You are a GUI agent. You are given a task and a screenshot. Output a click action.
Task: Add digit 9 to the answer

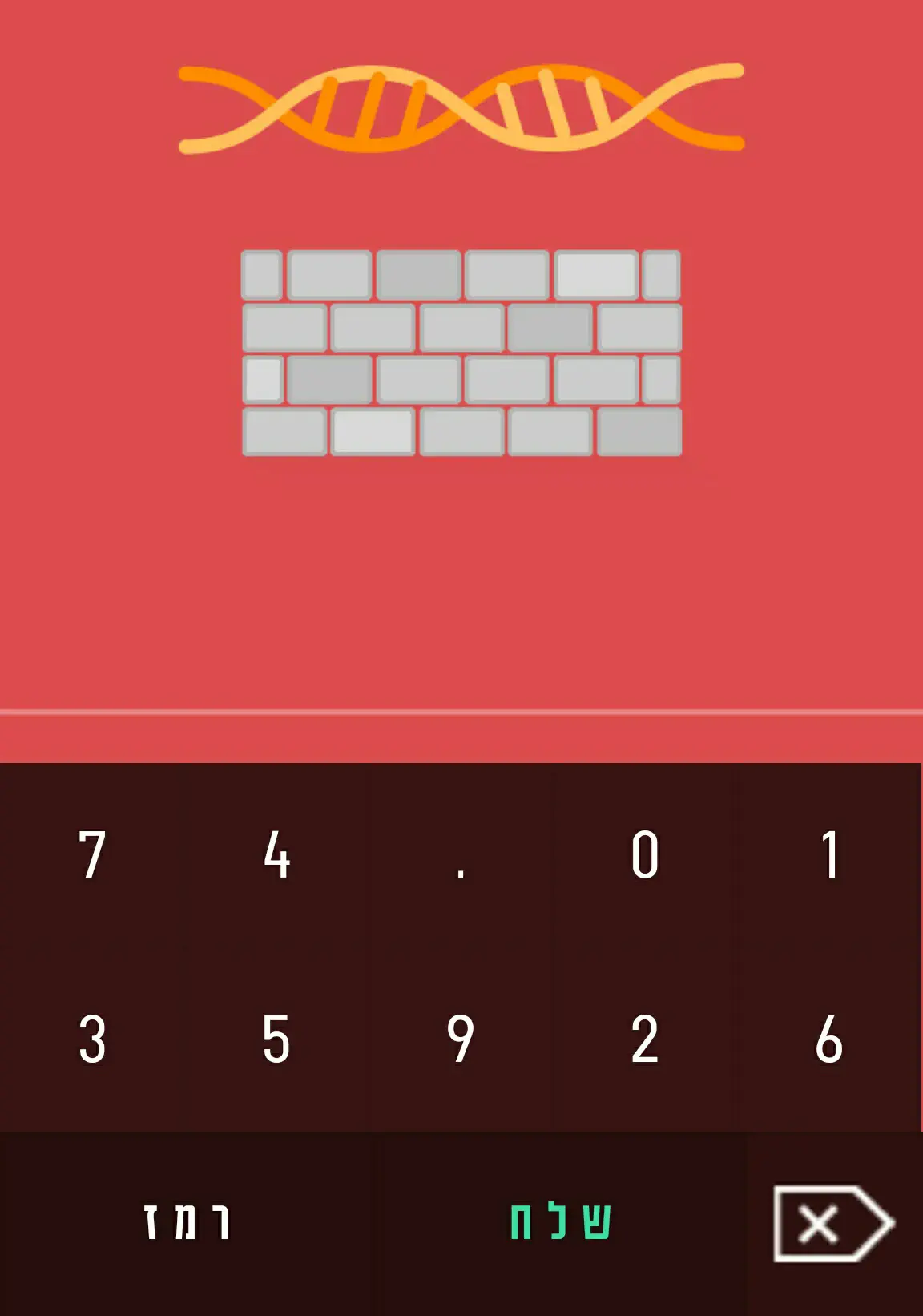coord(461,1039)
